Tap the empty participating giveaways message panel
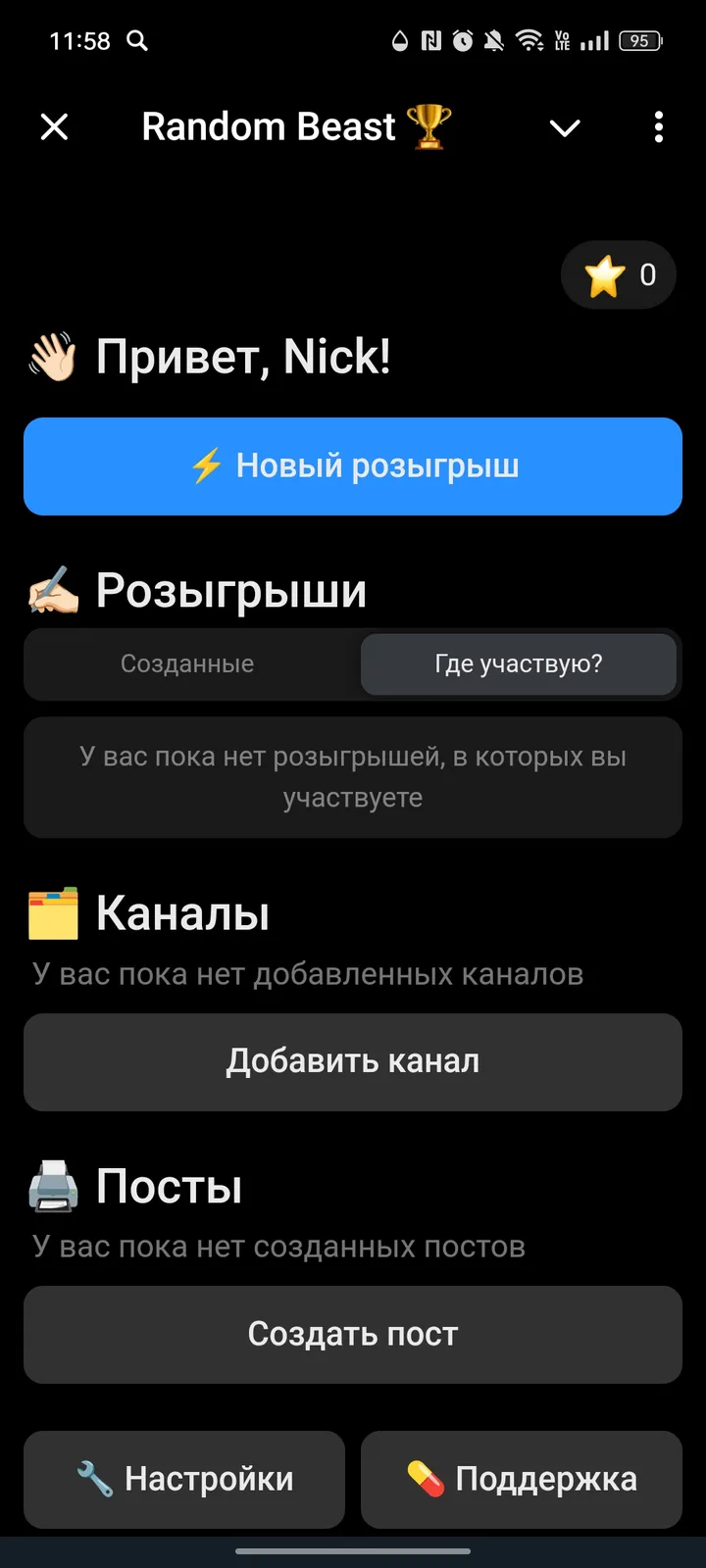 point(353,777)
